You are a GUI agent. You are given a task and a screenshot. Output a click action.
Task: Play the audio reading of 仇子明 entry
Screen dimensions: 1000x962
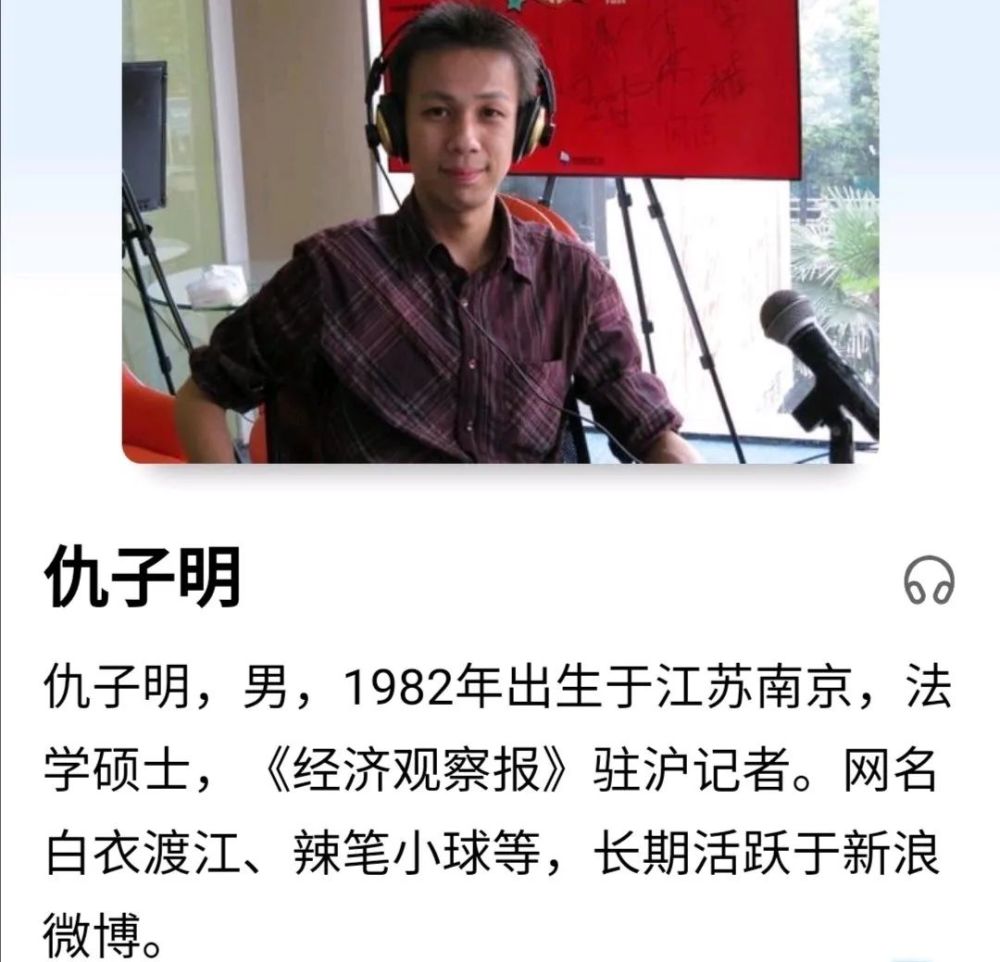point(929,581)
